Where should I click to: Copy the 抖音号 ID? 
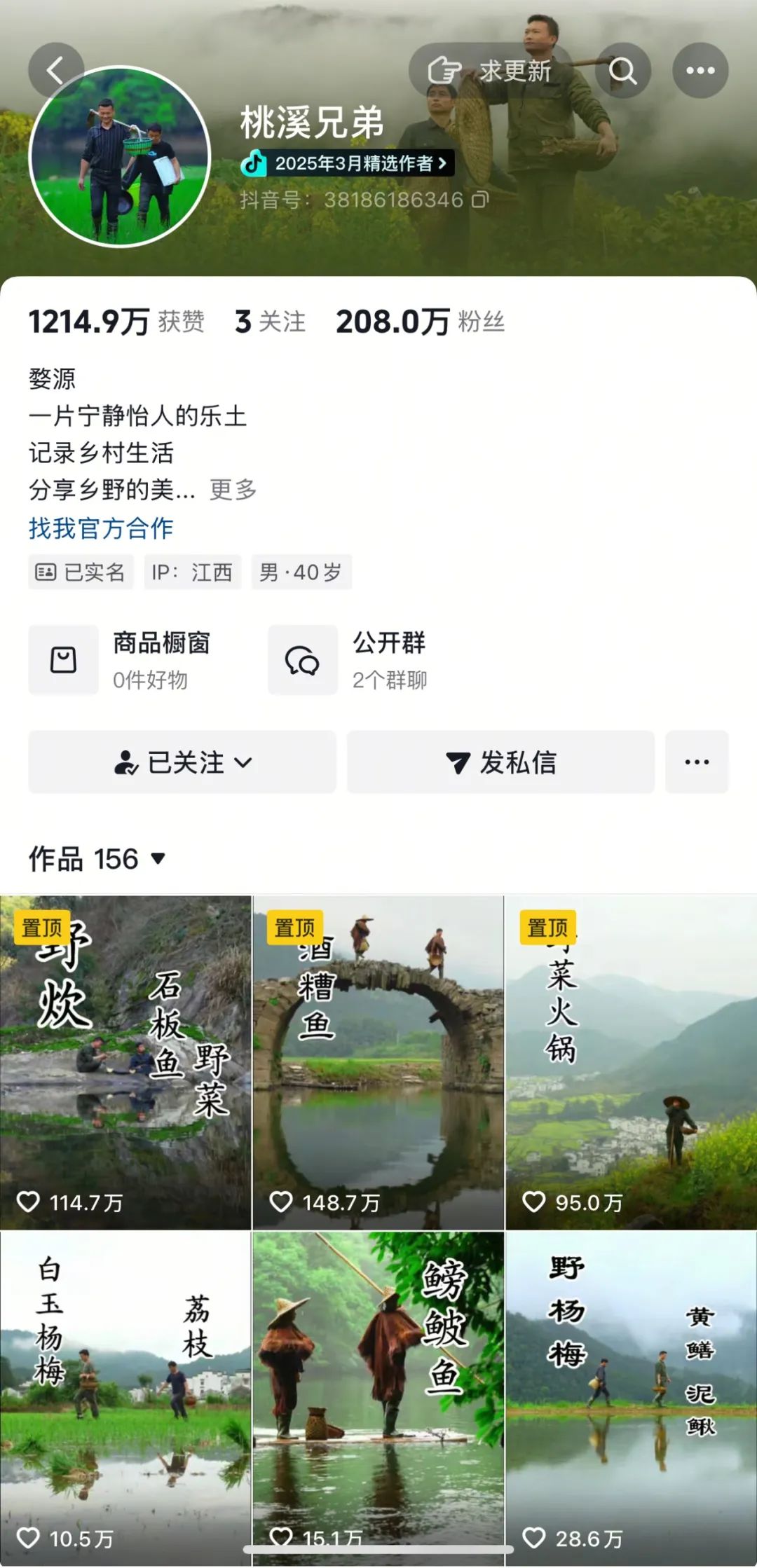(x=480, y=200)
